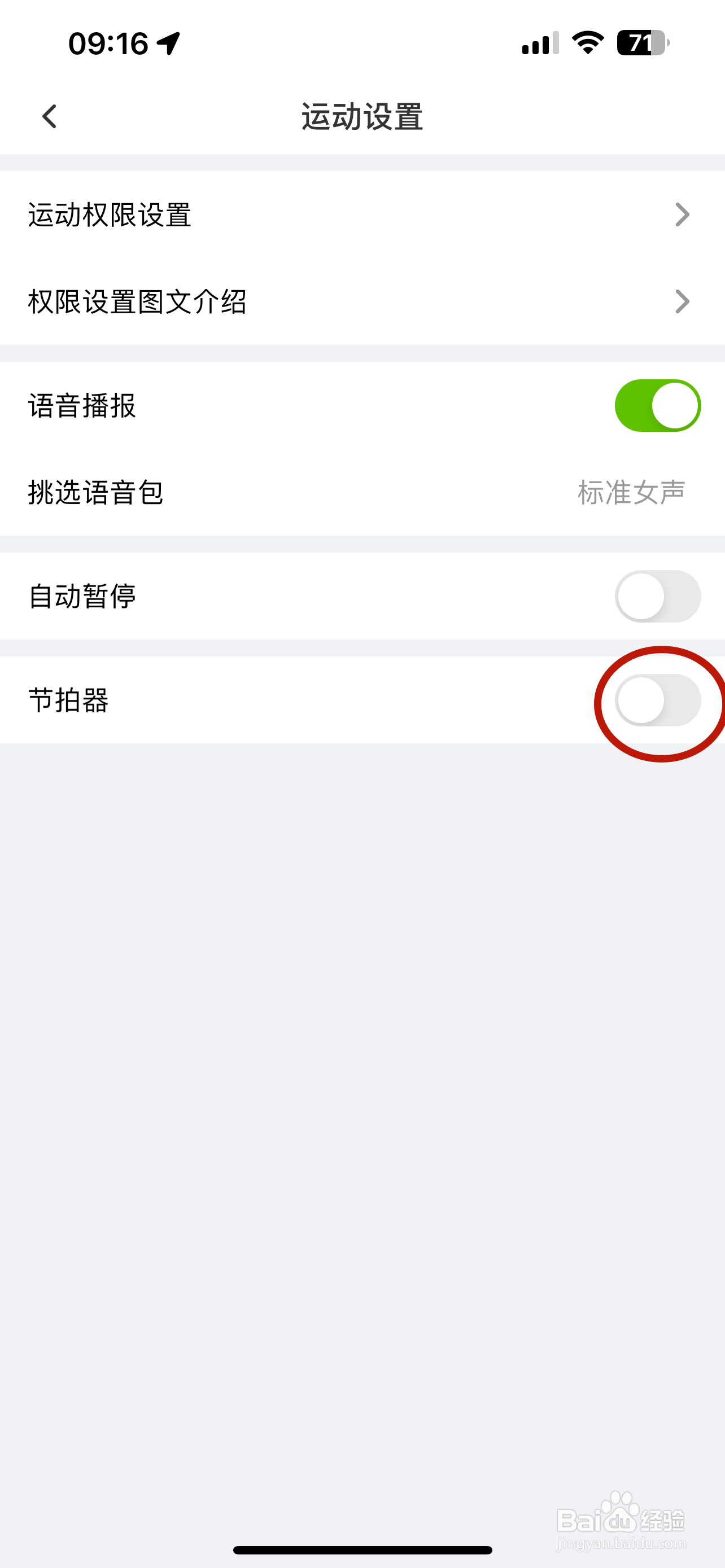The image size is (725, 1568).
Task: Expand 运动权限设置 via its chevron
Action: coord(682,214)
